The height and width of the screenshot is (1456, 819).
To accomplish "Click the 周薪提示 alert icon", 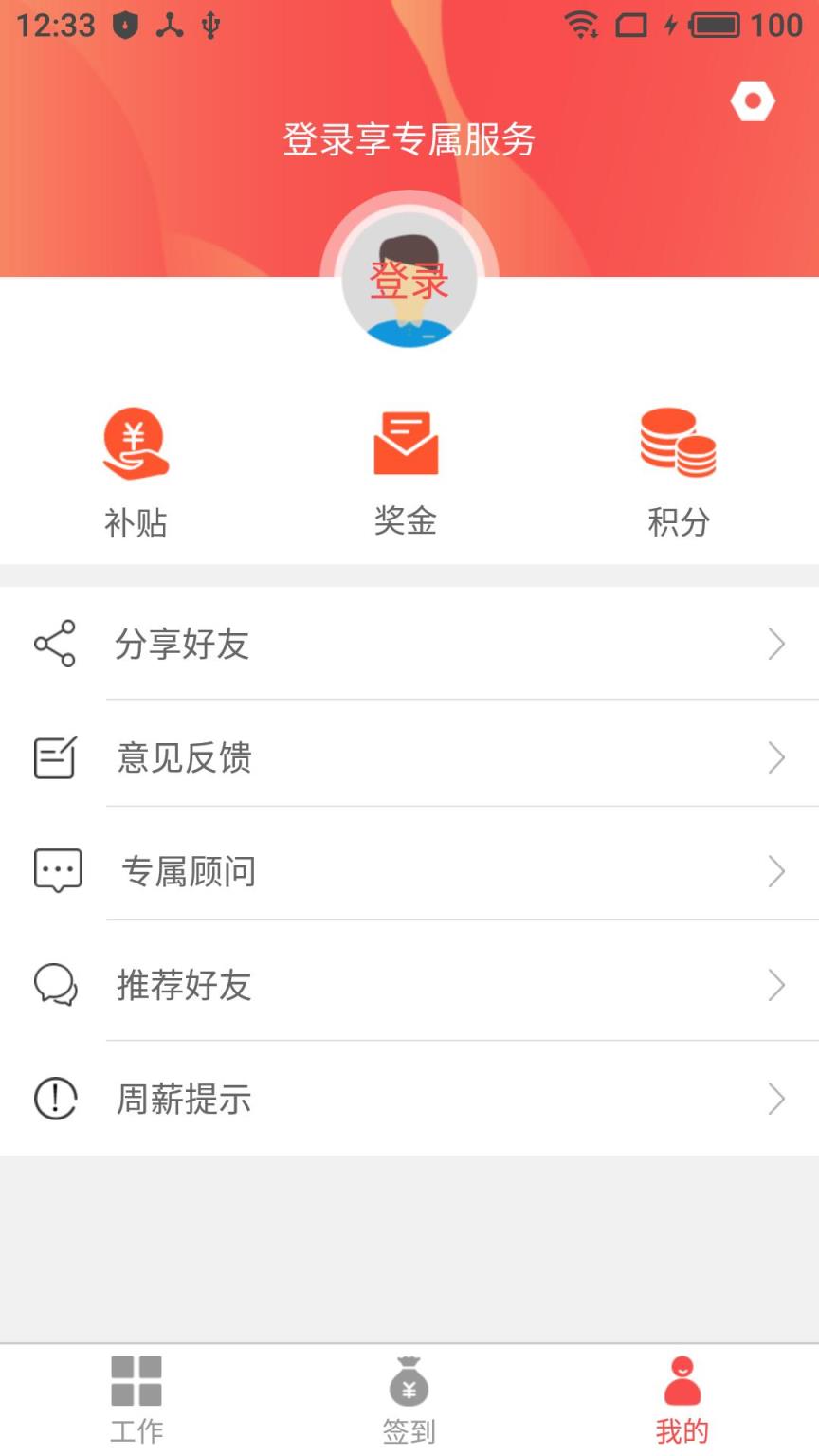I will tap(55, 1099).
